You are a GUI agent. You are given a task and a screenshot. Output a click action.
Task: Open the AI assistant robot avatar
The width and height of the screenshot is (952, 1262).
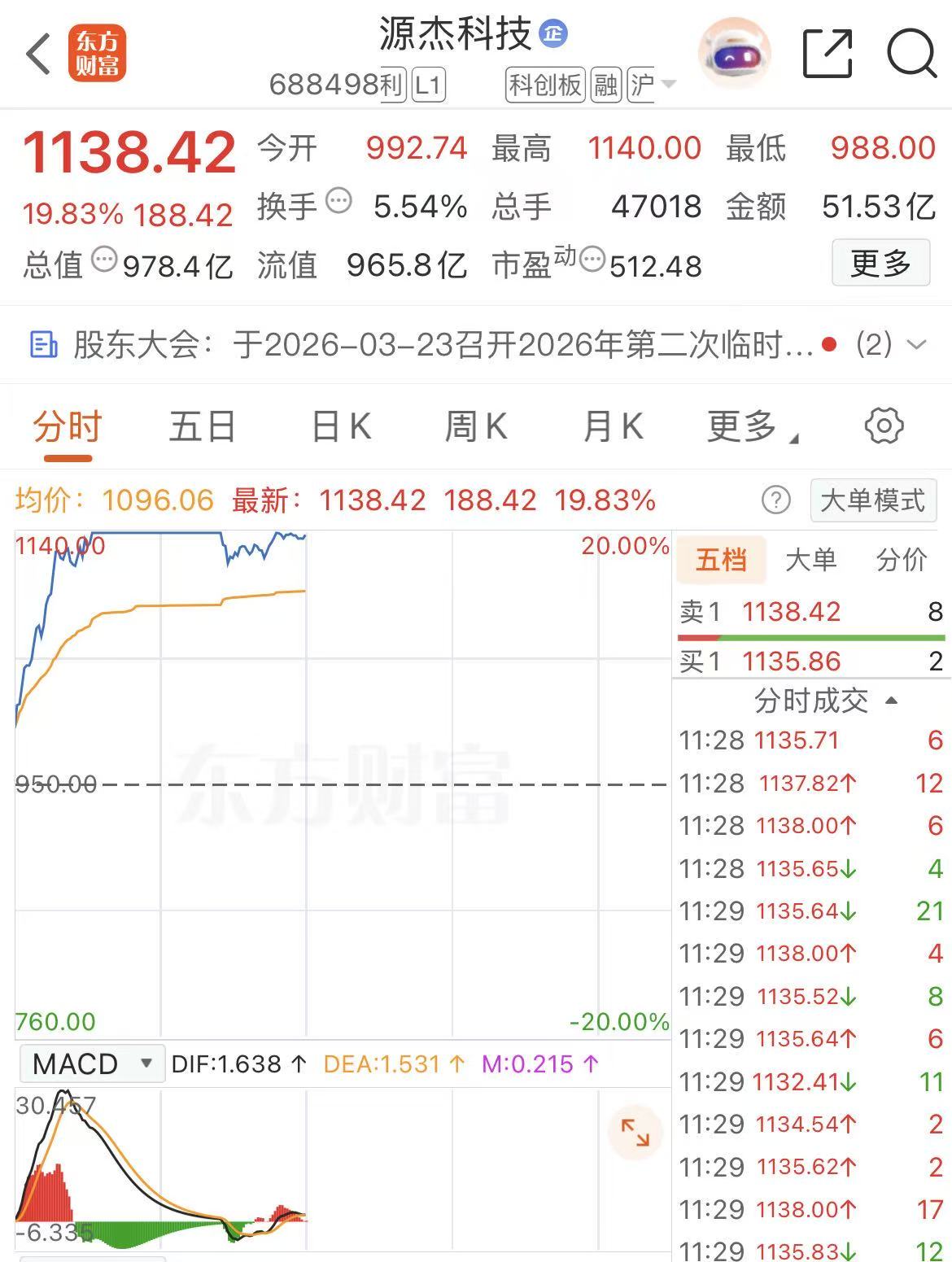[x=734, y=55]
